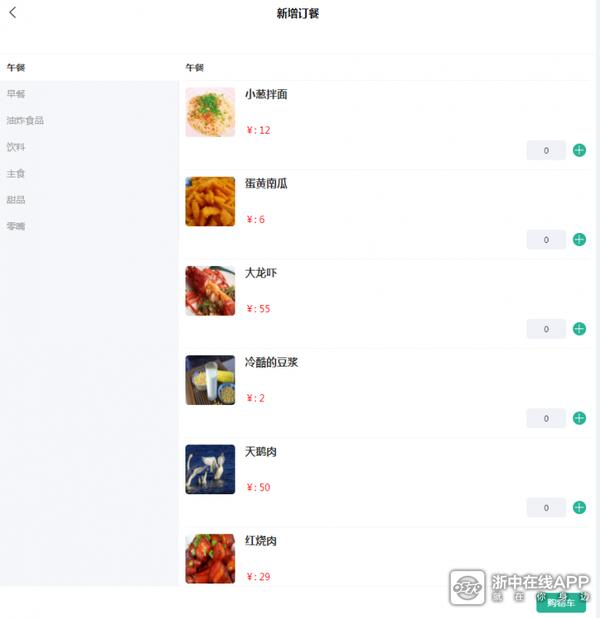Add one 天鹅肉 with the plus icon

coord(579,508)
